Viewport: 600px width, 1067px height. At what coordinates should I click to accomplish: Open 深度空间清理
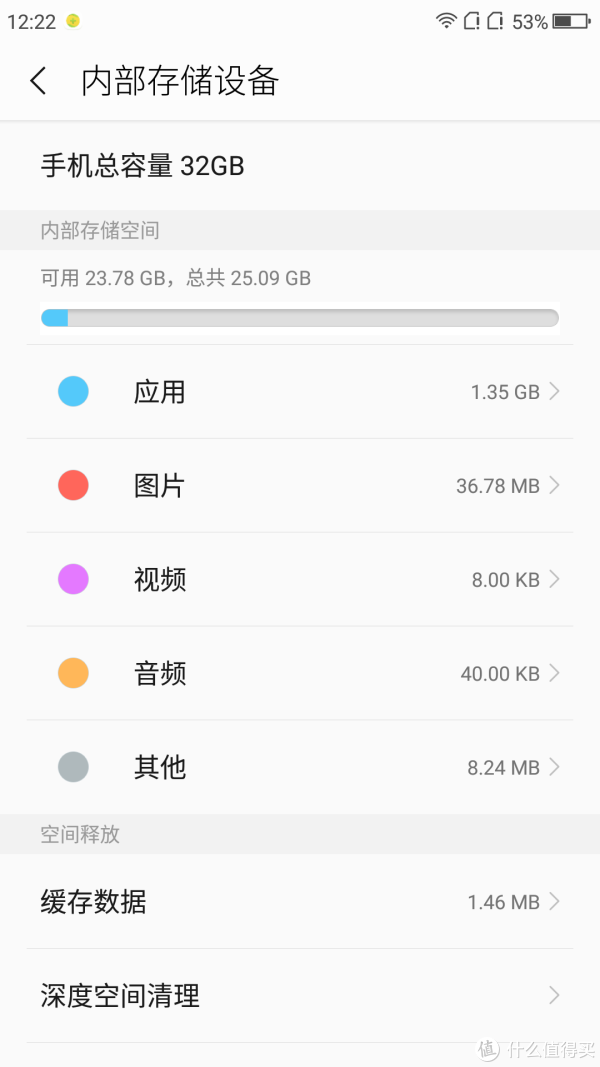pyautogui.click(x=300, y=996)
